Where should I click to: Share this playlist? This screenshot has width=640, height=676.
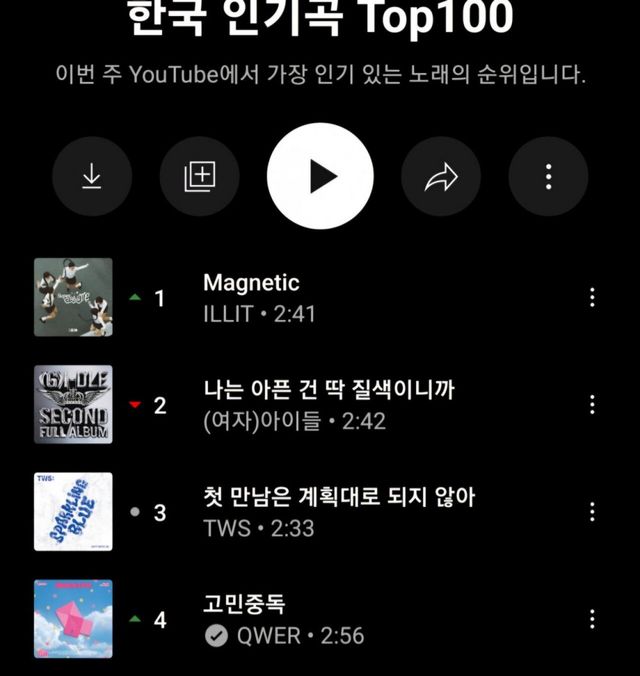point(441,177)
